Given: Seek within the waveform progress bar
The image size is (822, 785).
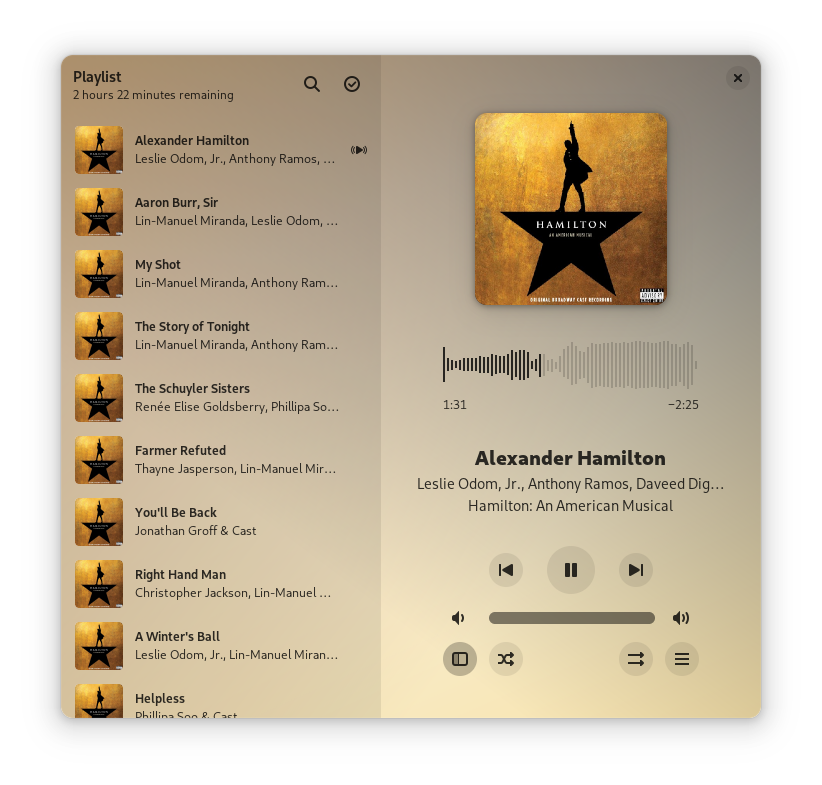Looking at the screenshot, I should pos(570,365).
